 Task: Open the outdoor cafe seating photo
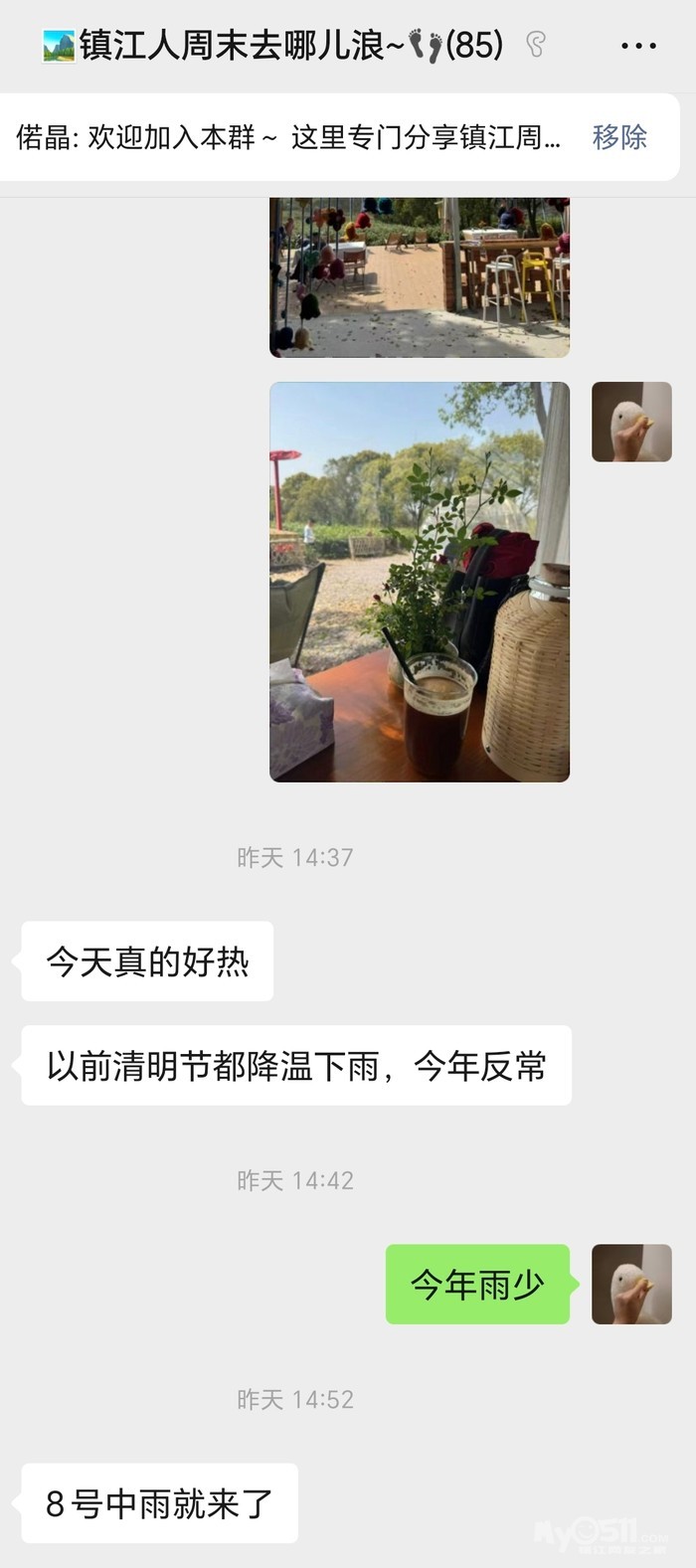tap(420, 276)
